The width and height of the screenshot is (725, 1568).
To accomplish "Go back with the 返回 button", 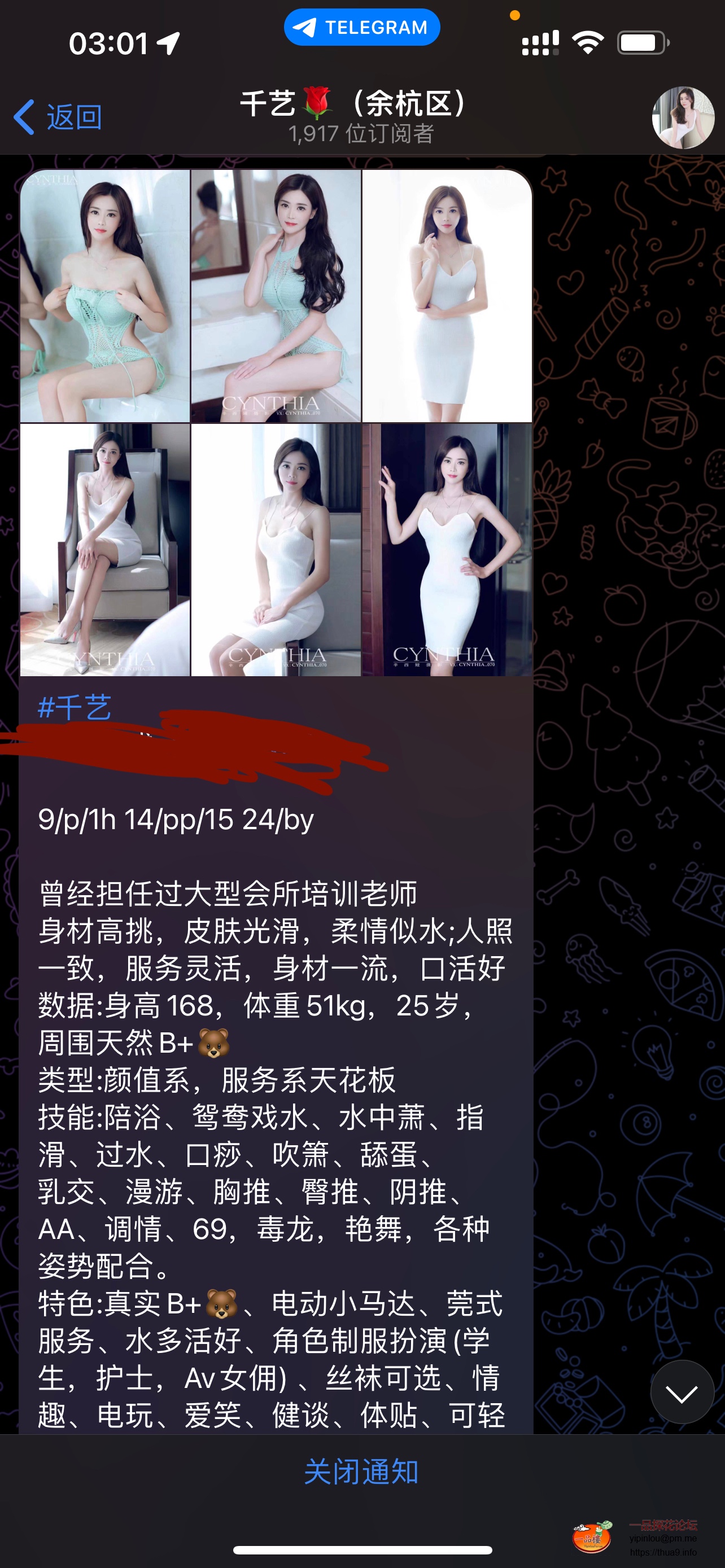I will (58, 116).
